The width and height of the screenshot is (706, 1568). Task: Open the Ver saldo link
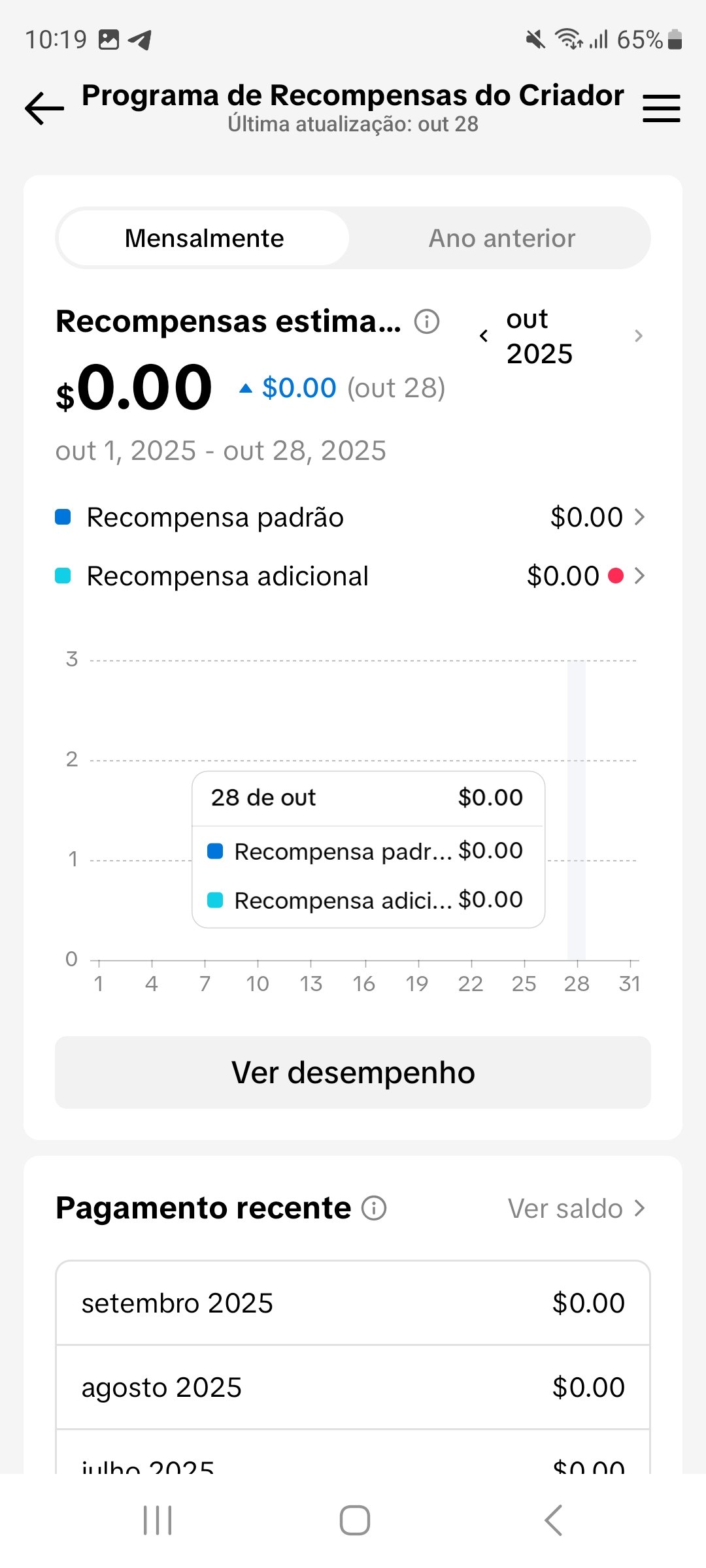point(576,1209)
